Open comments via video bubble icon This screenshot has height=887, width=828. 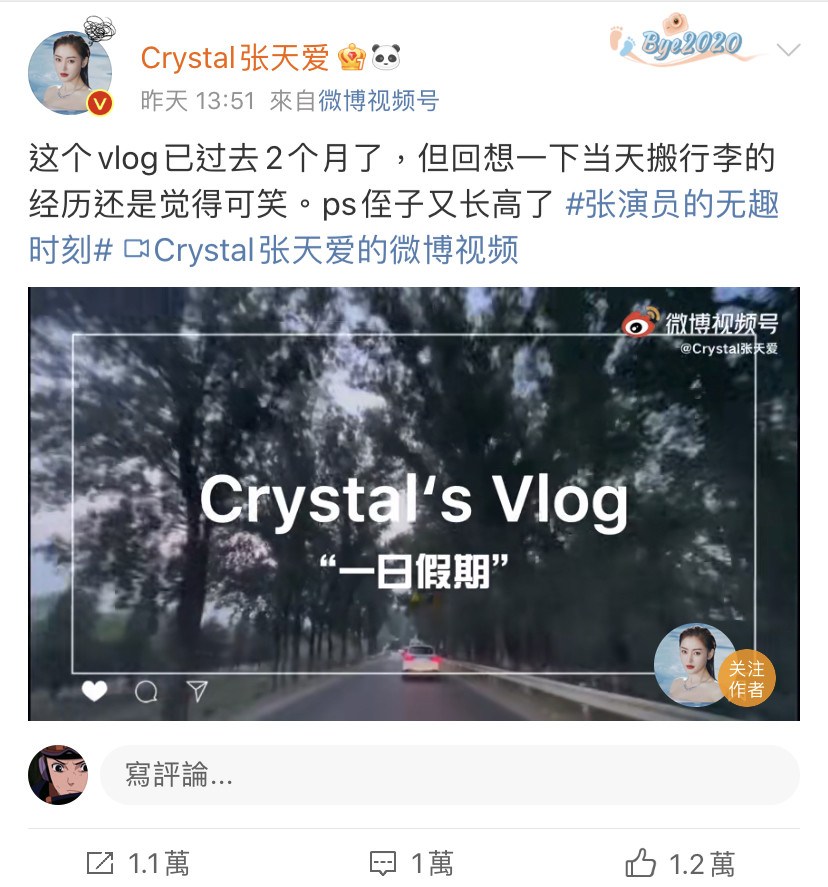pyautogui.click(x=146, y=691)
